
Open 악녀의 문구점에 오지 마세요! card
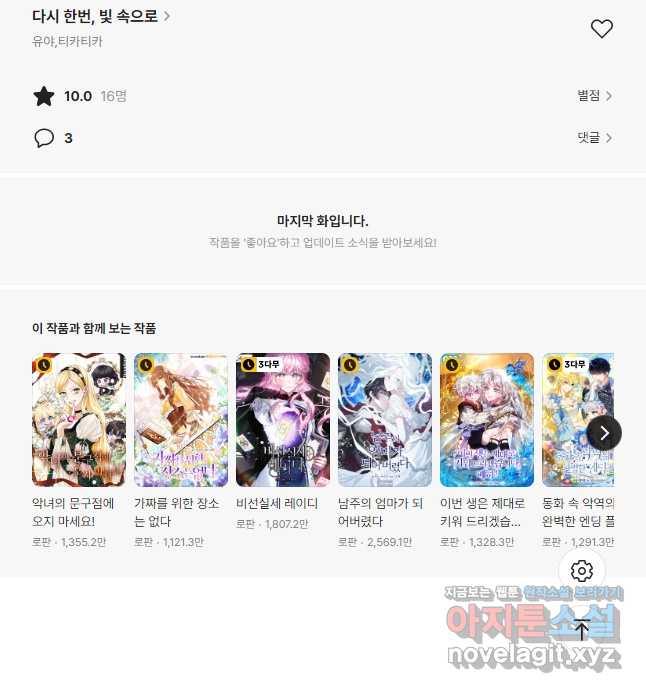pos(78,420)
